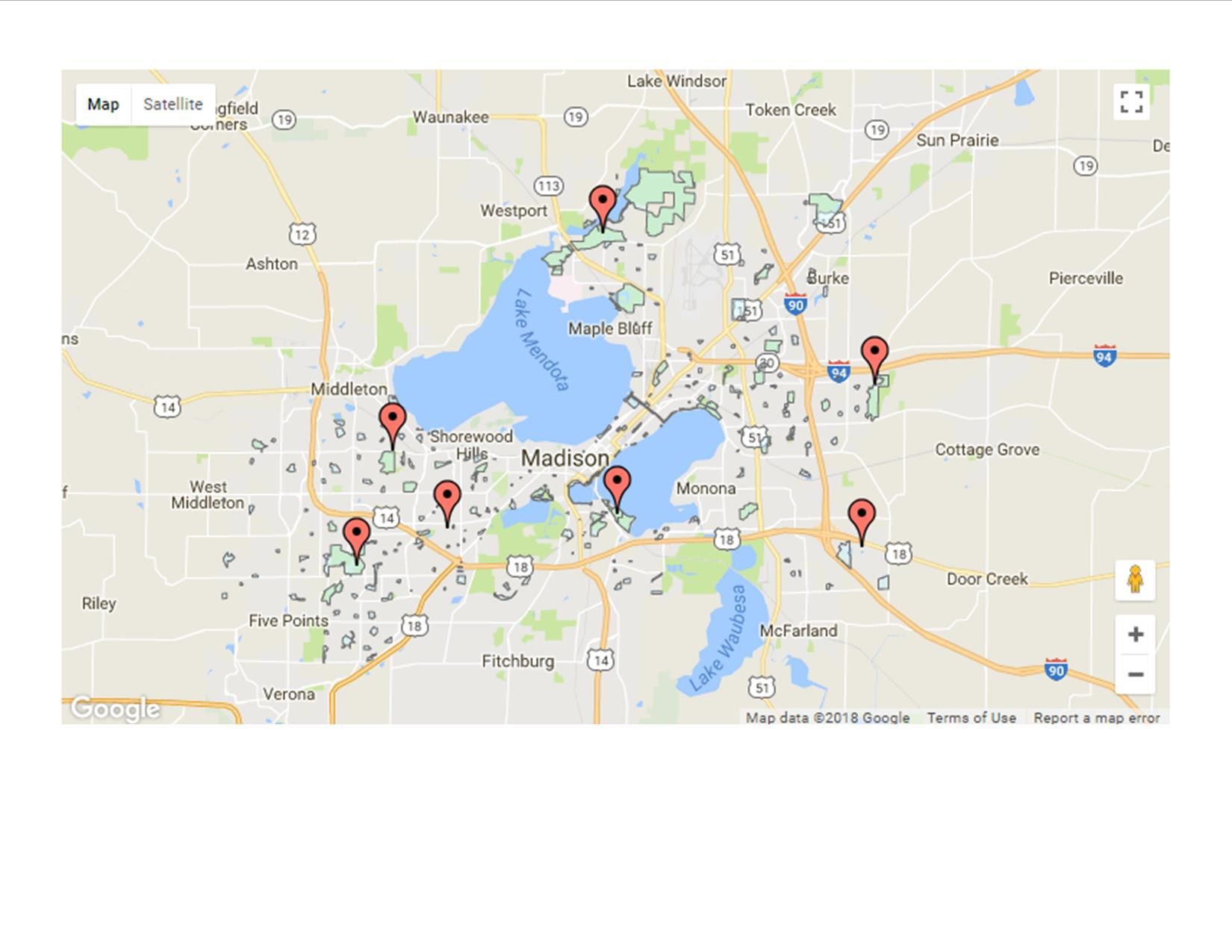Tap the pin near Shorewood Hills
The height and width of the screenshot is (952, 1232).
tap(393, 421)
